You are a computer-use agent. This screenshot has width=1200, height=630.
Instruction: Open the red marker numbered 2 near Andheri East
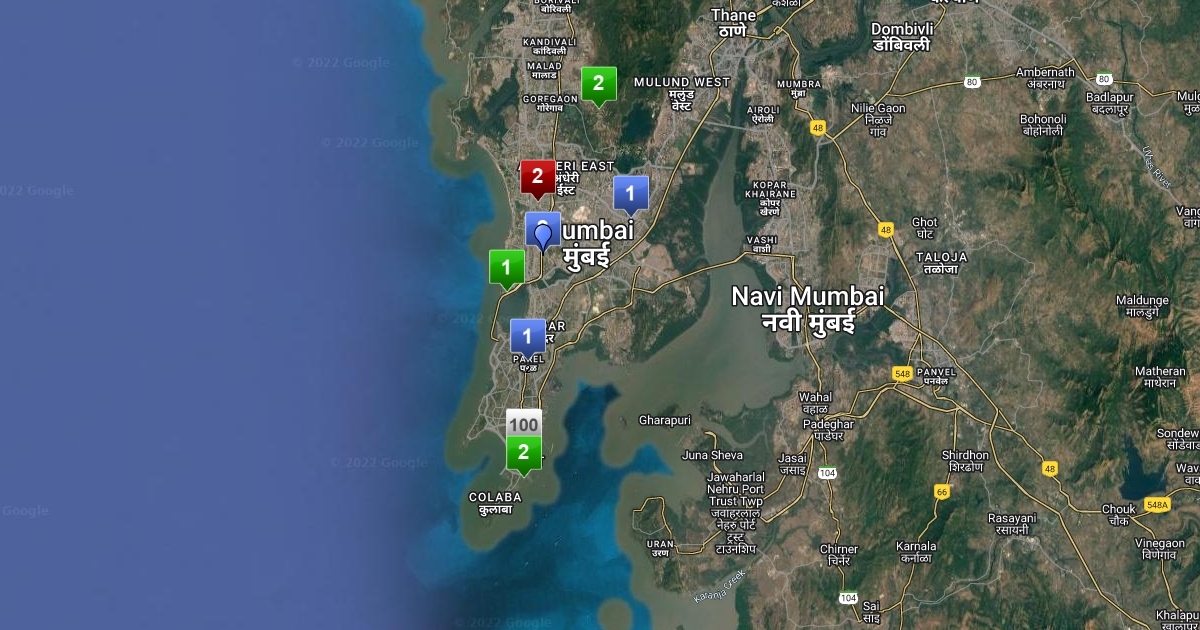click(537, 178)
